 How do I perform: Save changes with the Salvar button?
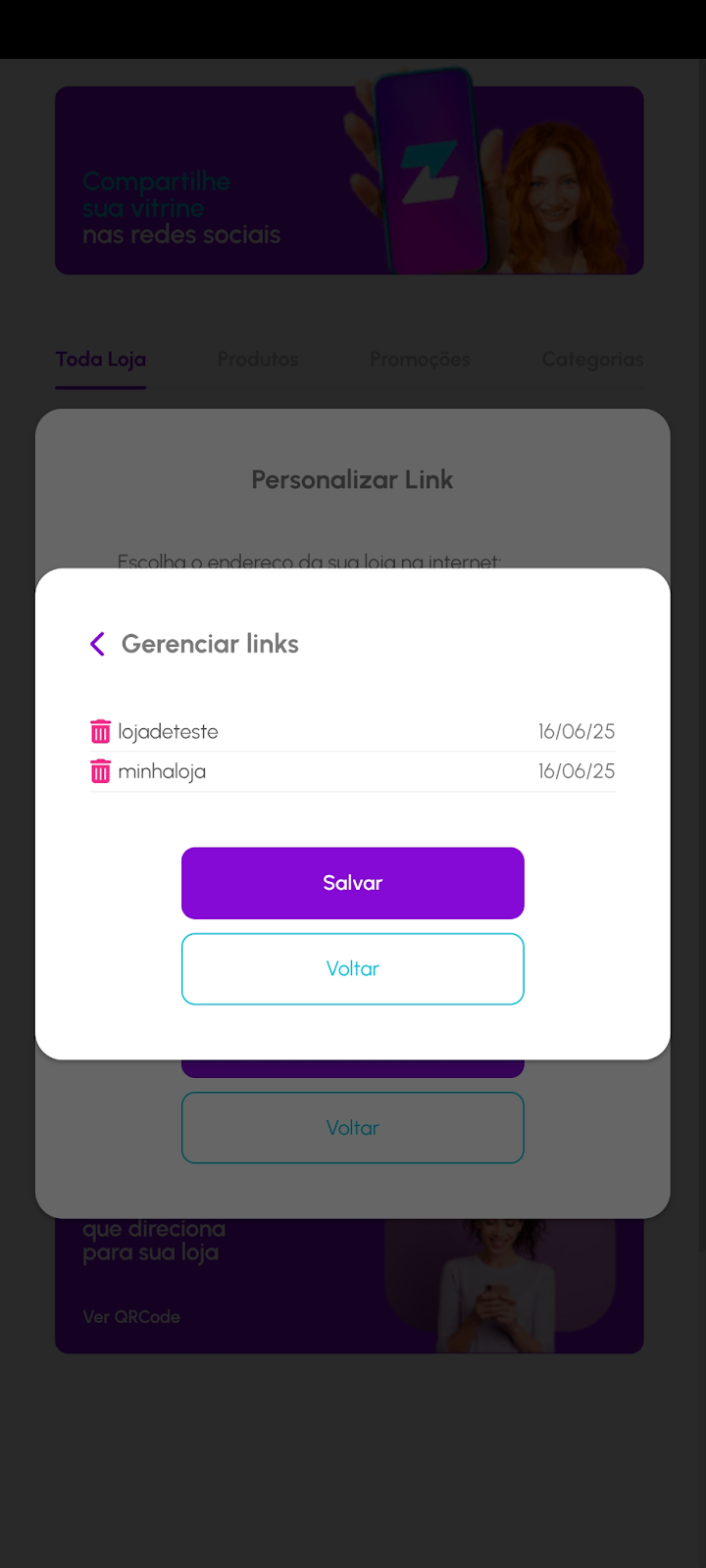(352, 883)
